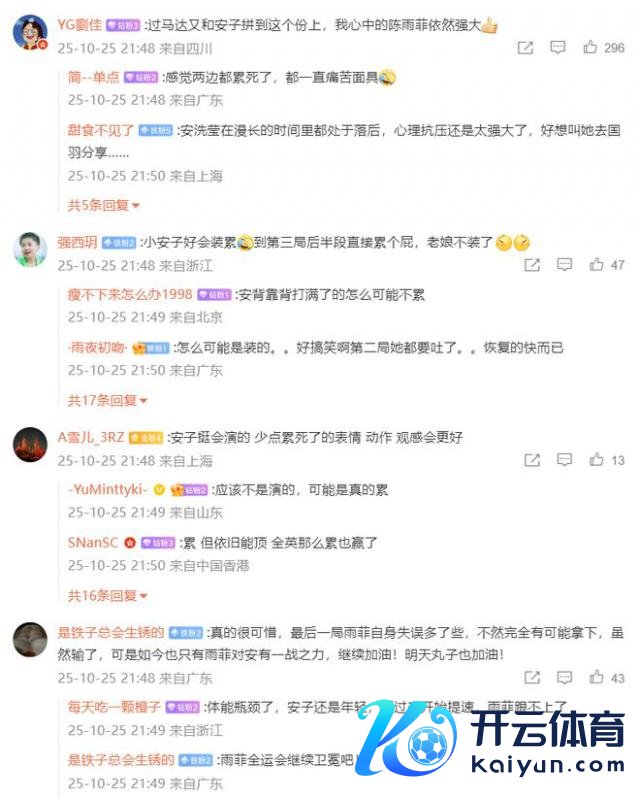Screen dimensions: 640x798
Task: Open username 每天吃一颗橙子's profile
Action: [114, 707]
